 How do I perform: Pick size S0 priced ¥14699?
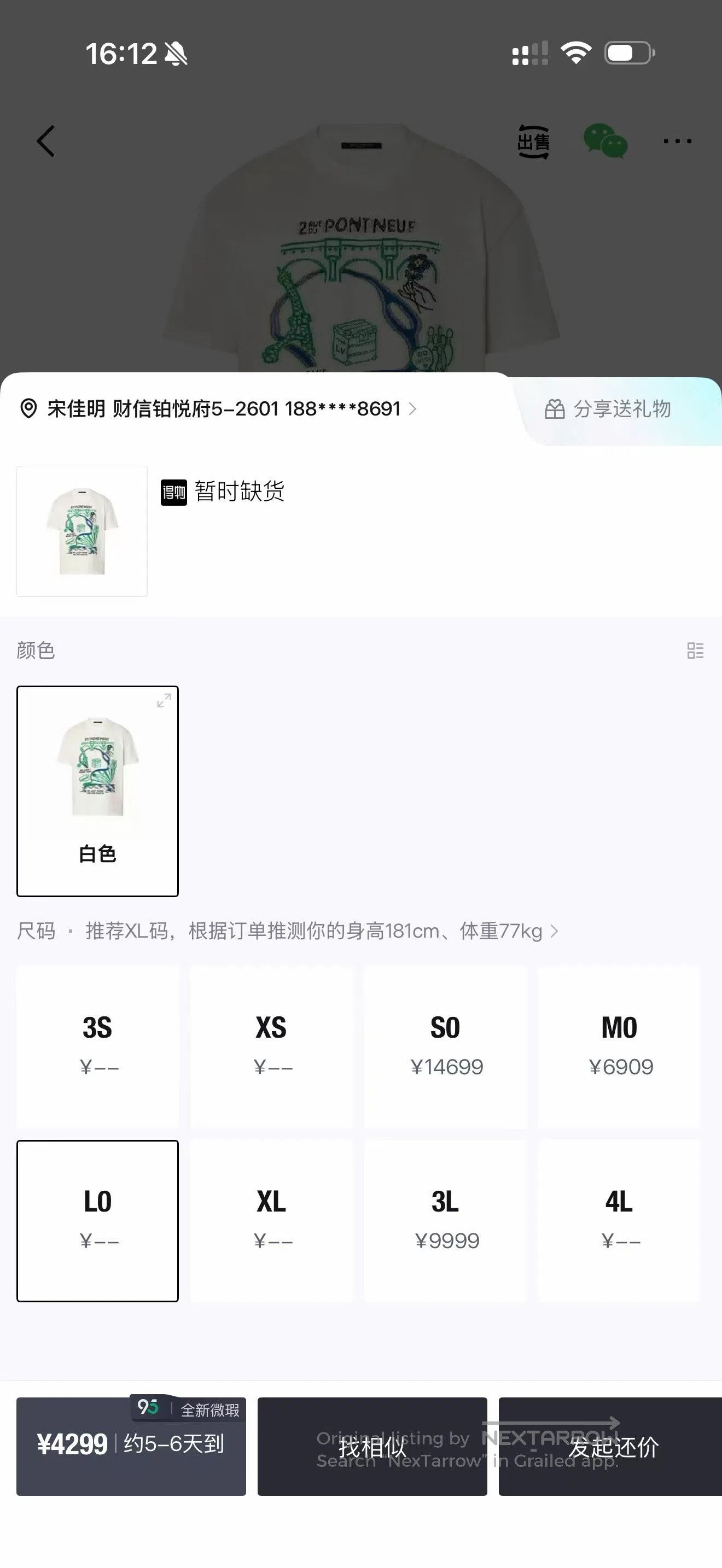point(446,1047)
